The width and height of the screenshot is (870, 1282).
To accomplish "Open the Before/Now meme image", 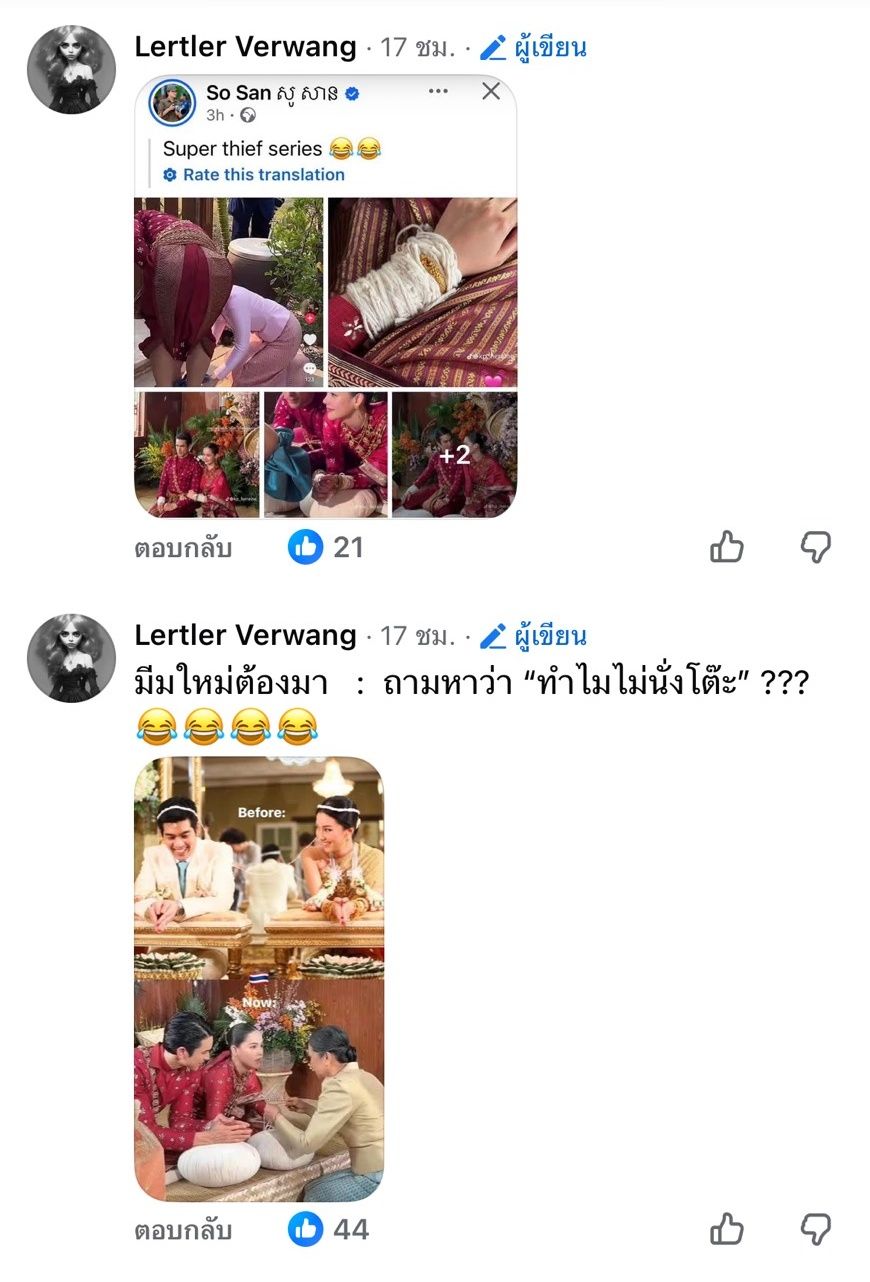I will click(259, 979).
